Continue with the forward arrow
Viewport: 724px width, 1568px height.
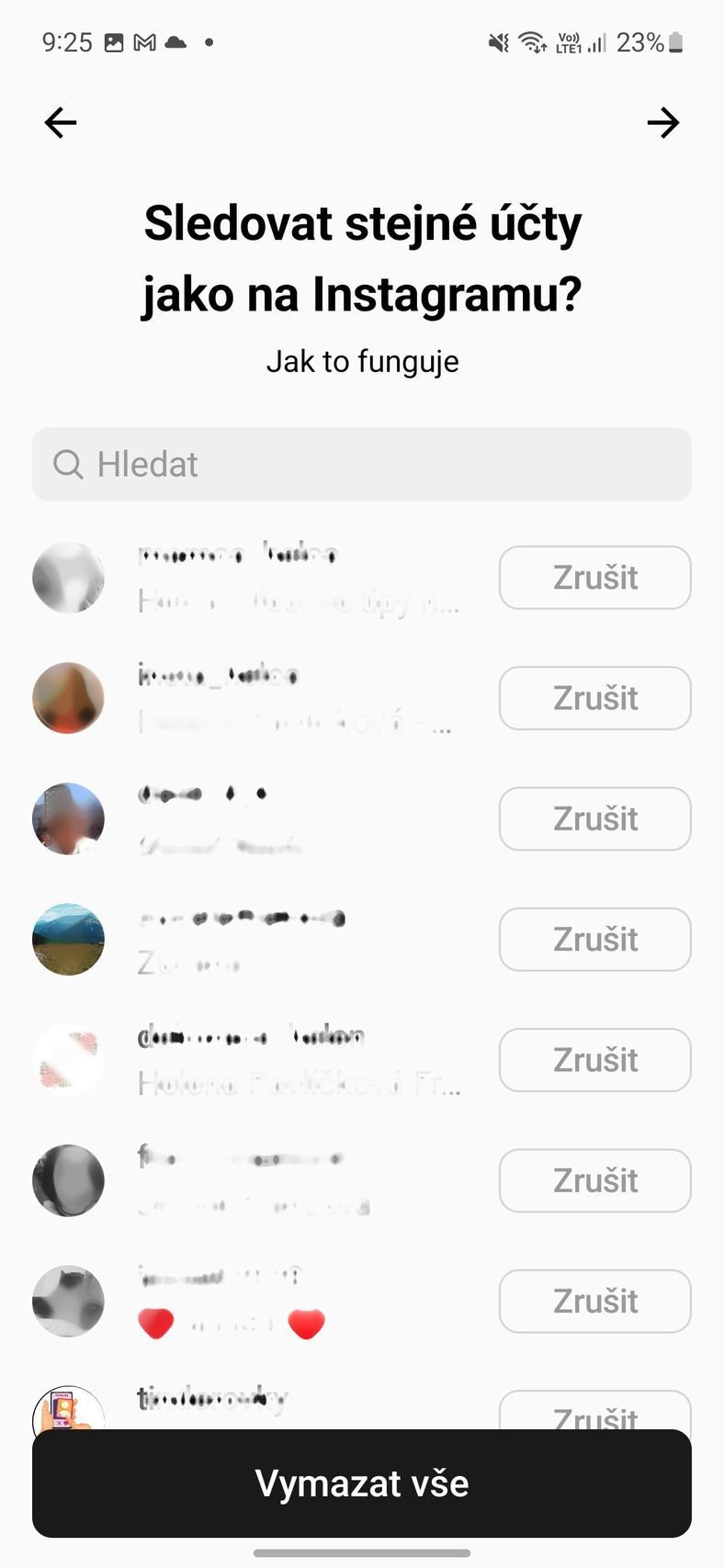click(x=662, y=122)
